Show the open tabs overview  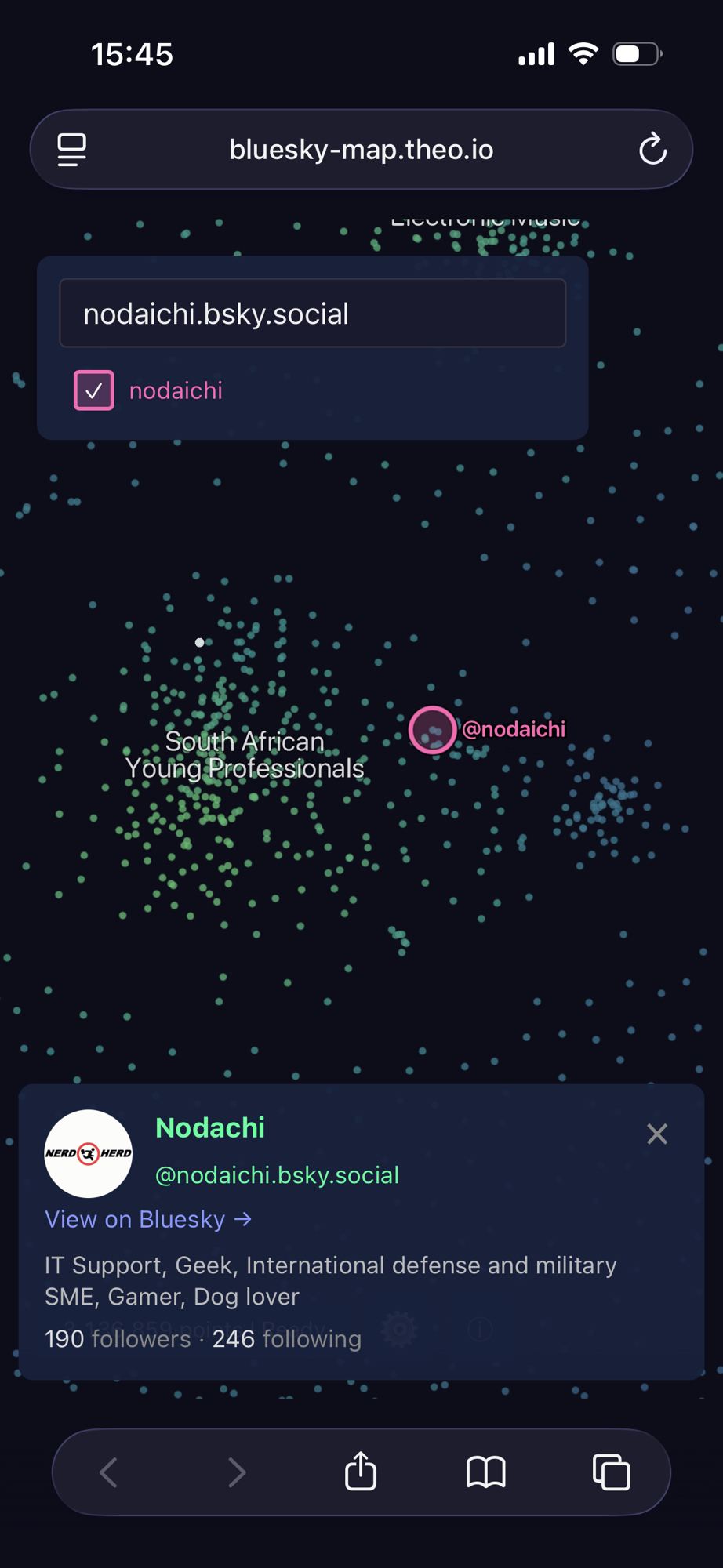pyautogui.click(x=611, y=1472)
